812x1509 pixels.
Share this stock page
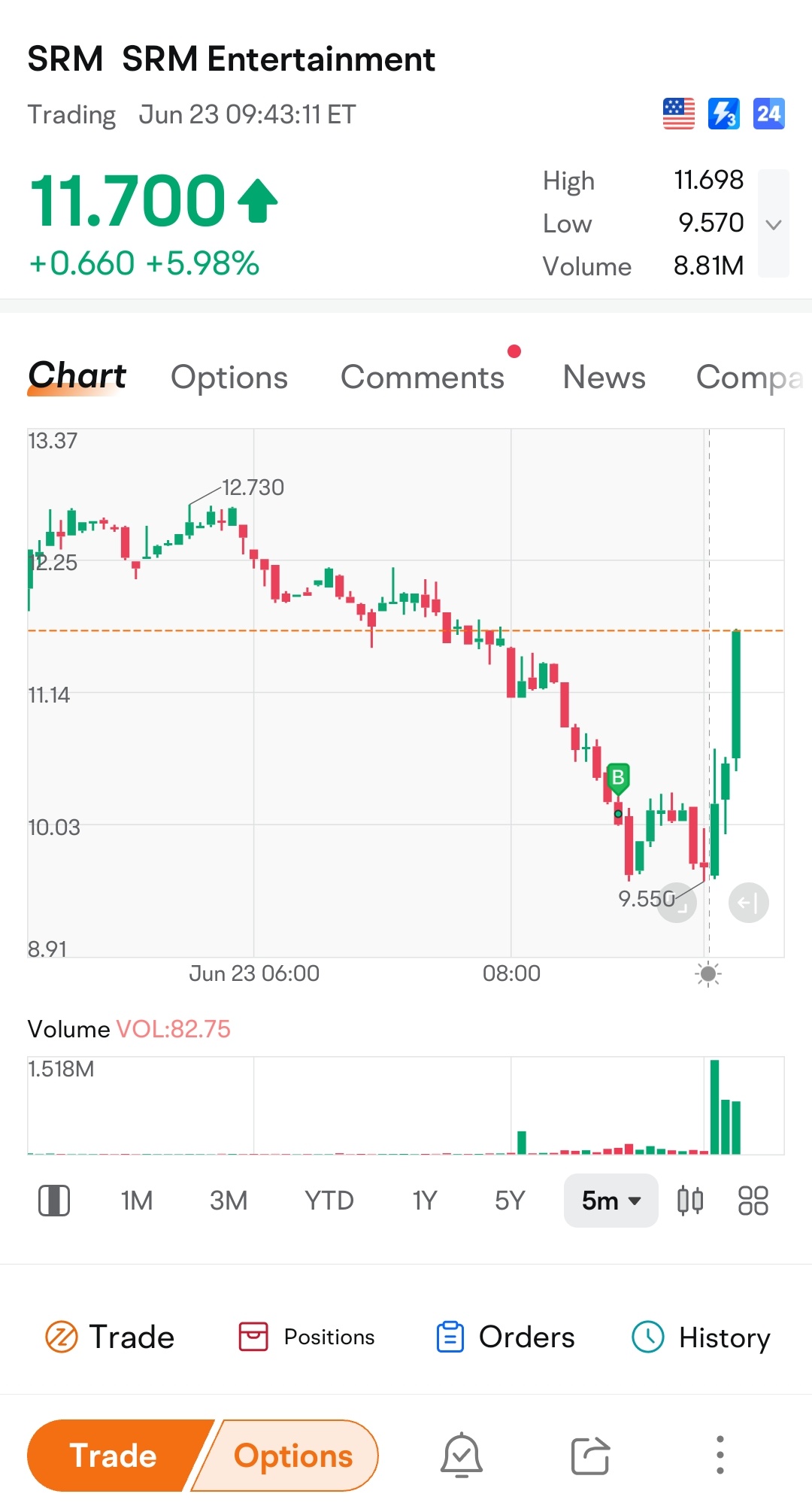(591, 1455)
